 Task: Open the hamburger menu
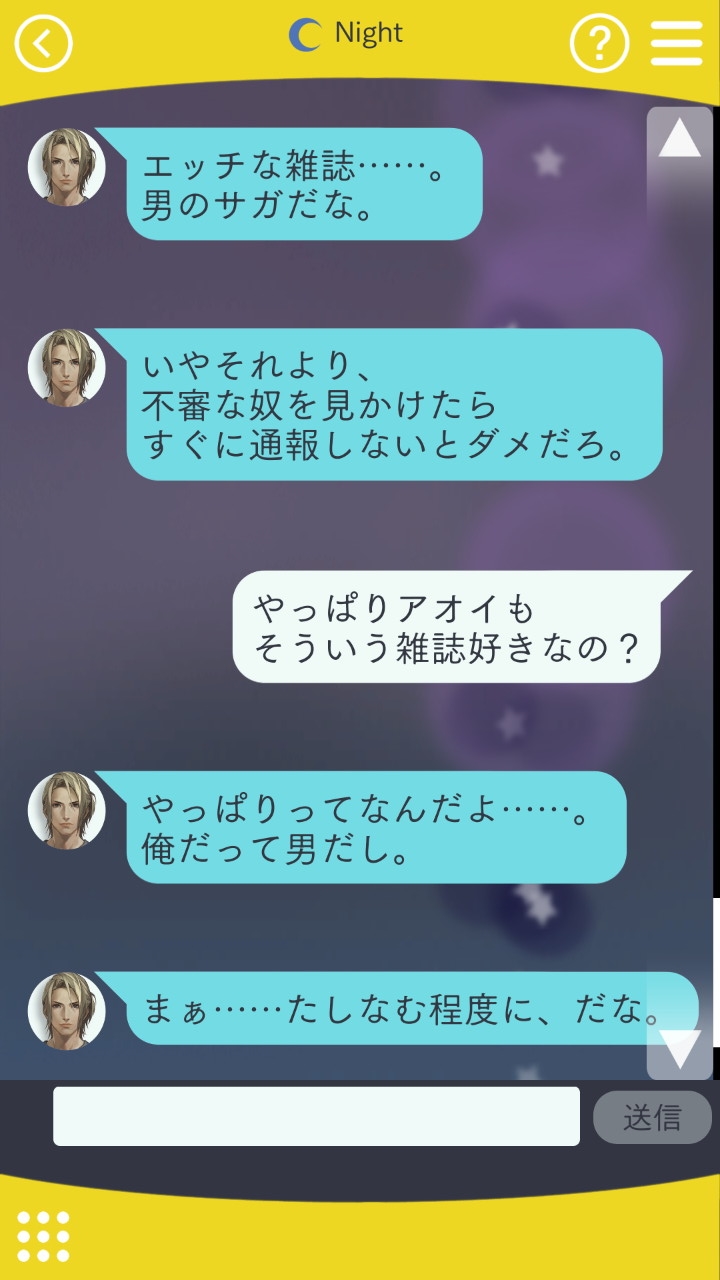pyautogui.click(x=677, y=43)
